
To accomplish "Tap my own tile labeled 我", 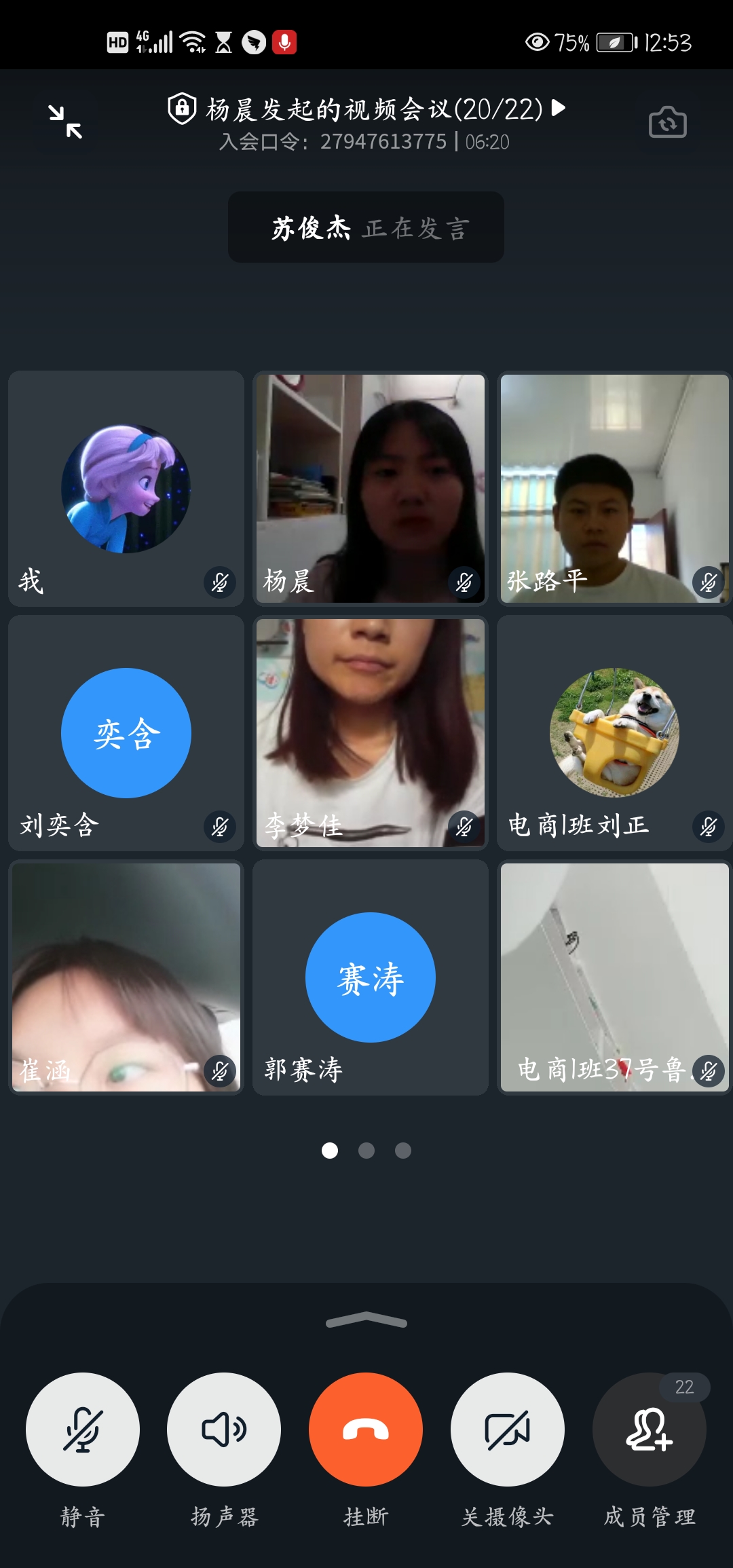I will click(126, 489).
